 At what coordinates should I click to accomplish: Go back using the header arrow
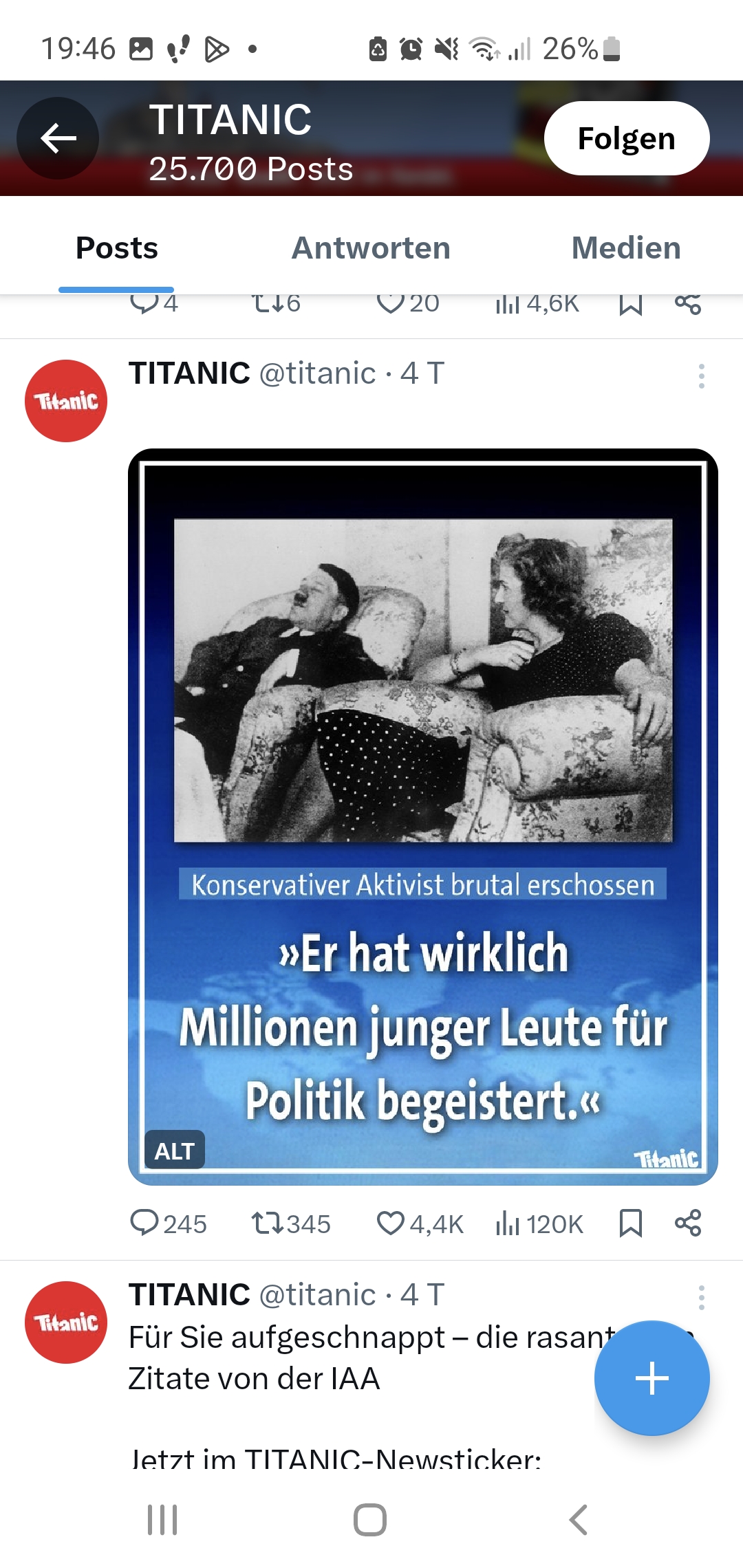[x=58, y=138]
